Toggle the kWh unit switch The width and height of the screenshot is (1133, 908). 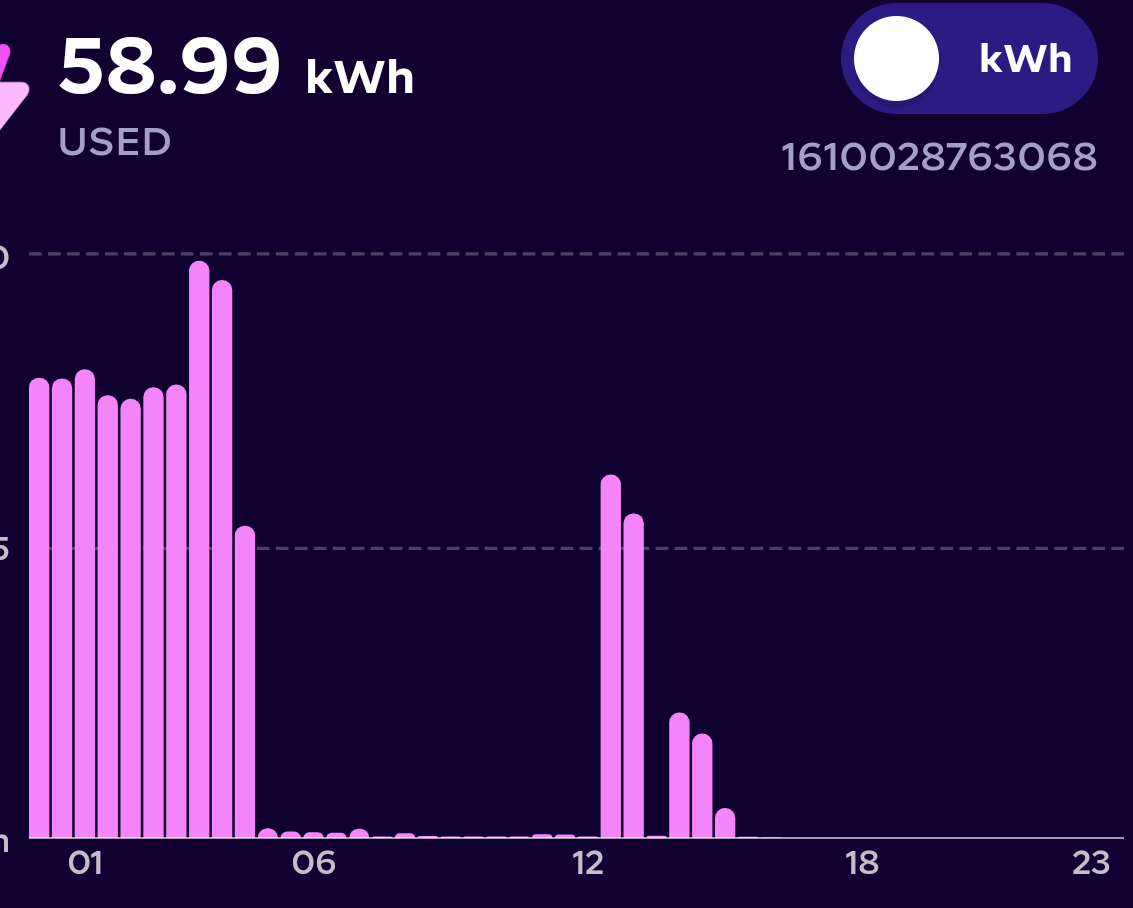[968, 60]
